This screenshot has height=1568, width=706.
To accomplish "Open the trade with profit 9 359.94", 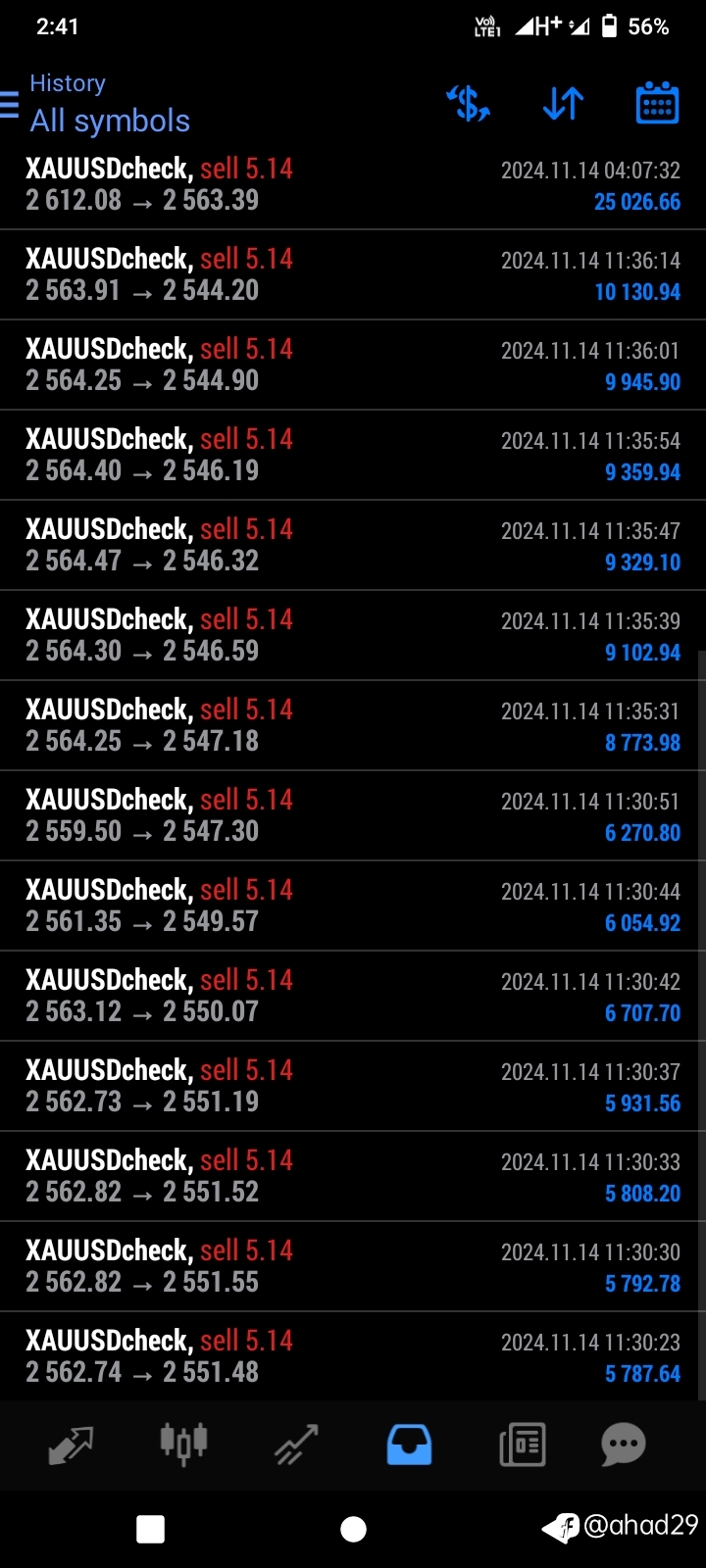I will coord(353,456).
